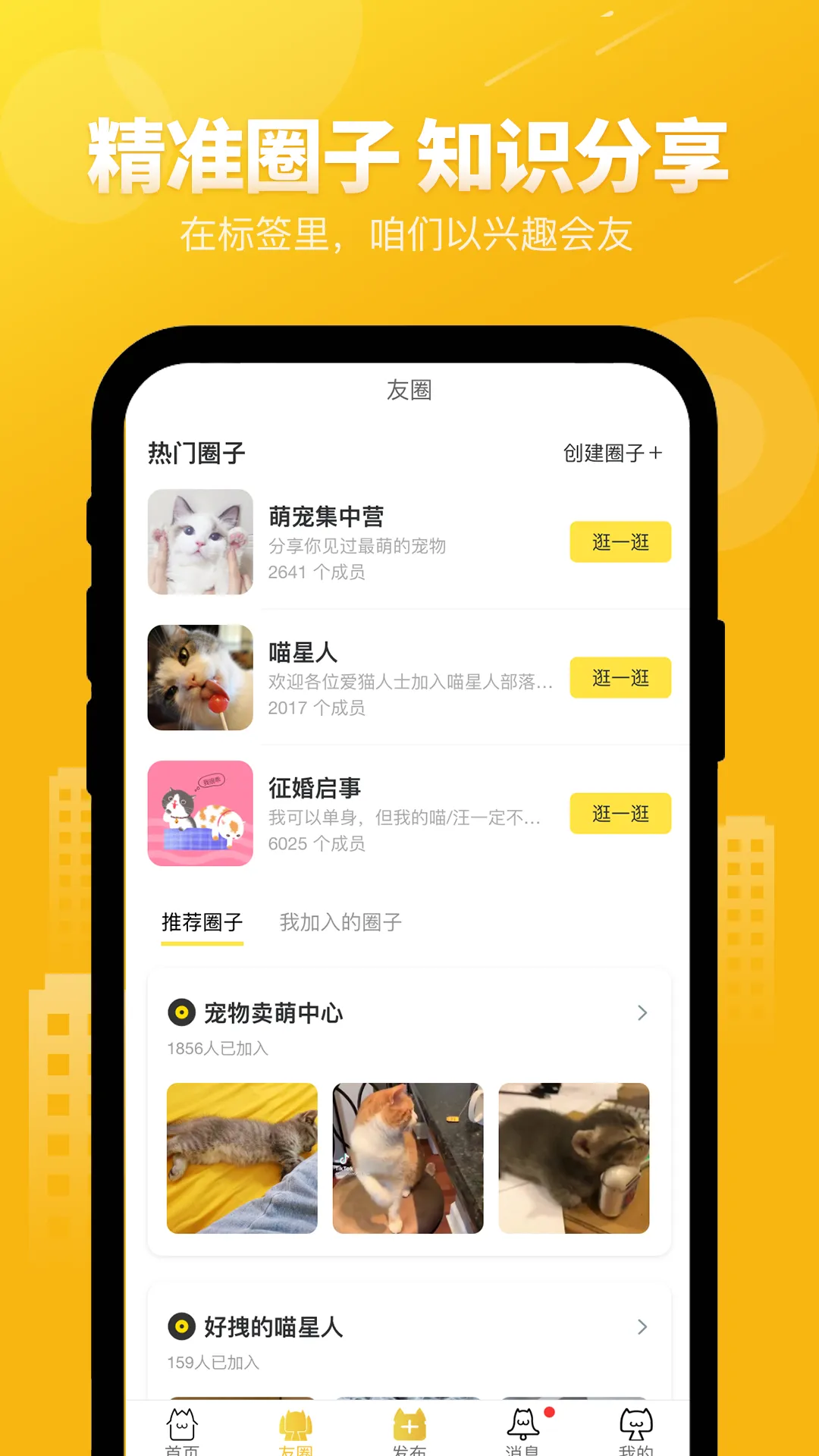
Task: Switch to the 推荐圈子 tab
Action: click(202, 922)
